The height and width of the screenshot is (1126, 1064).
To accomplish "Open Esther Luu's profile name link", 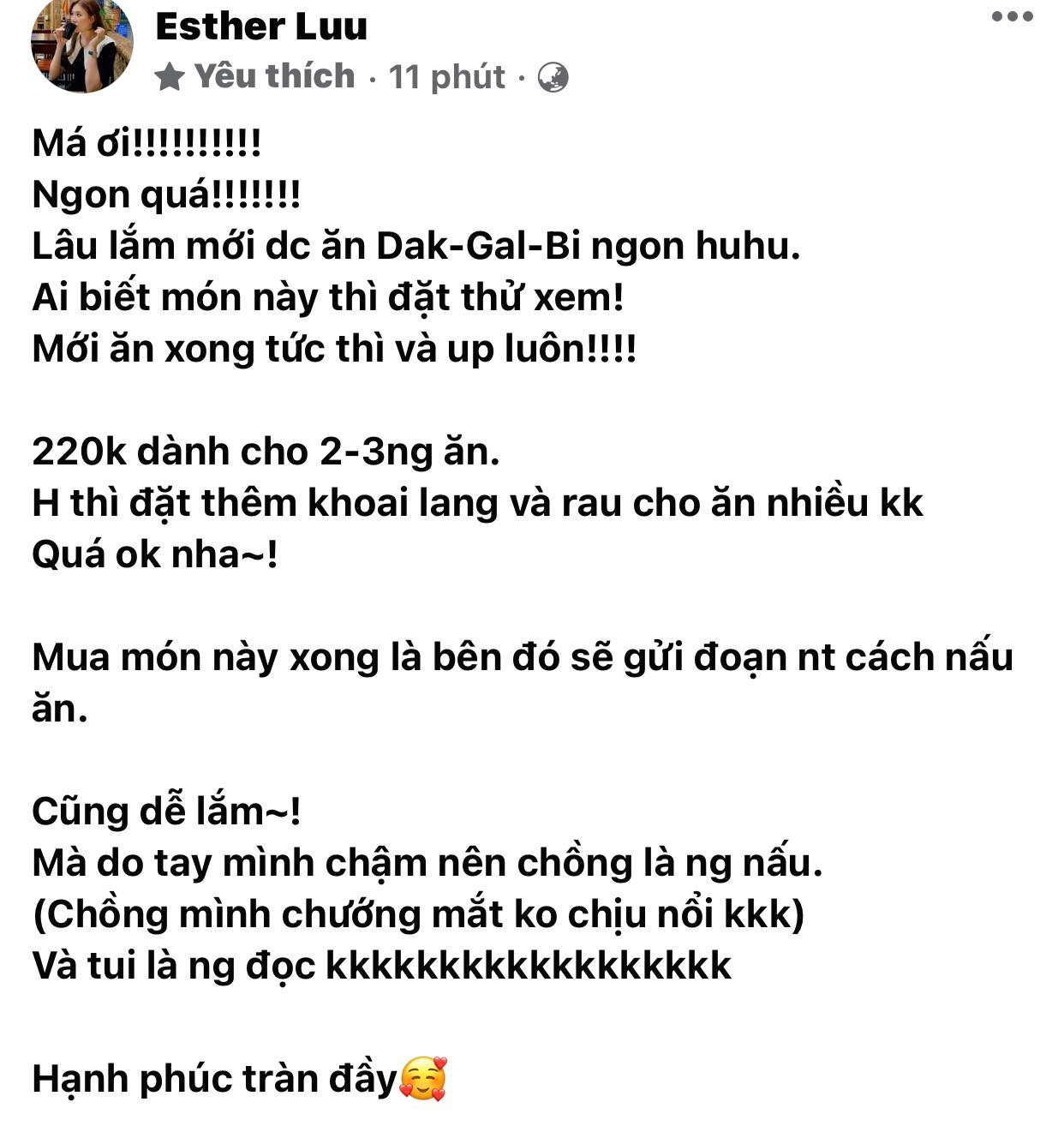I will pos(261,27).
